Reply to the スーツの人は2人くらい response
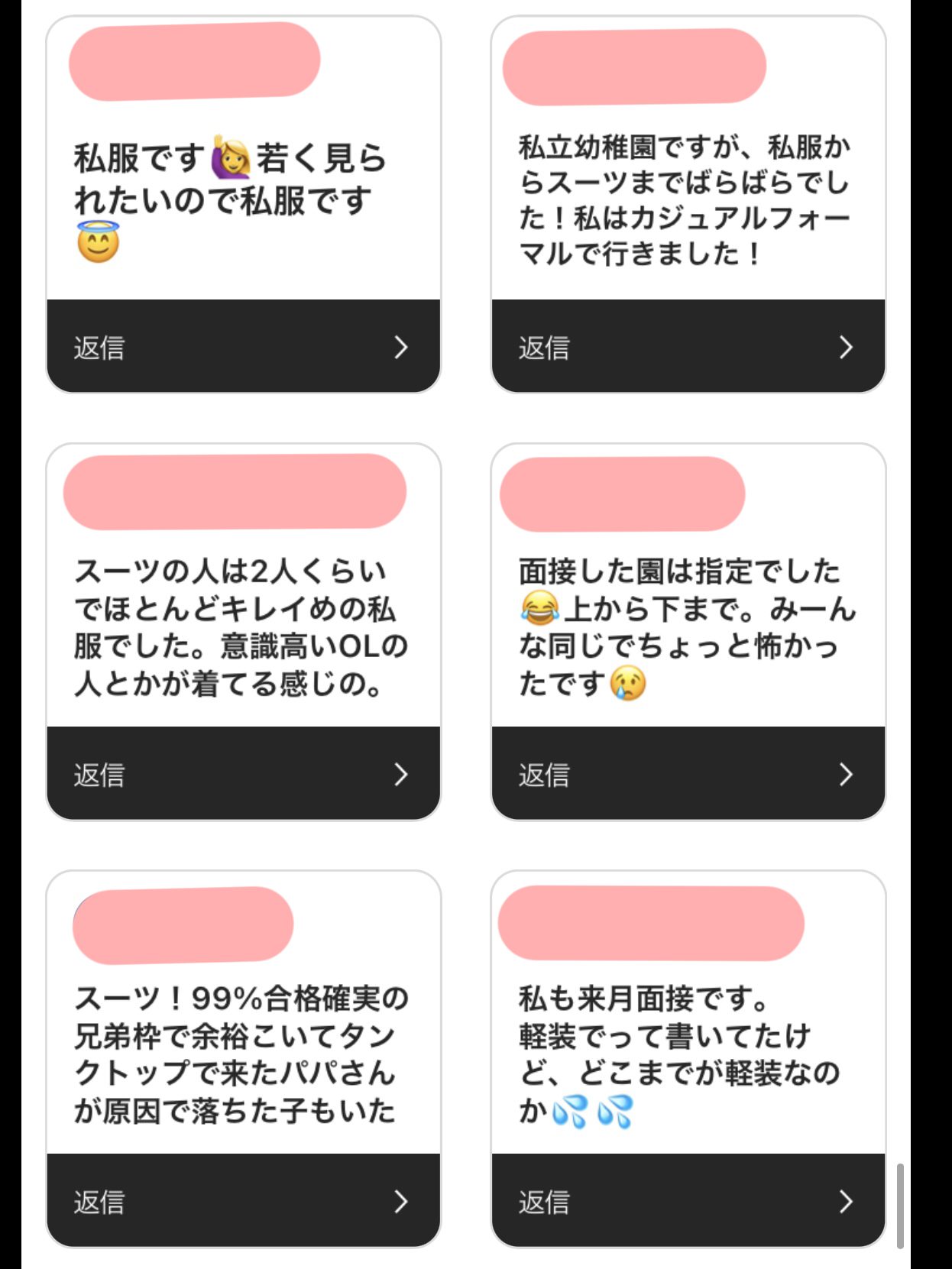Screen dimensions: 952x1269 243,774
